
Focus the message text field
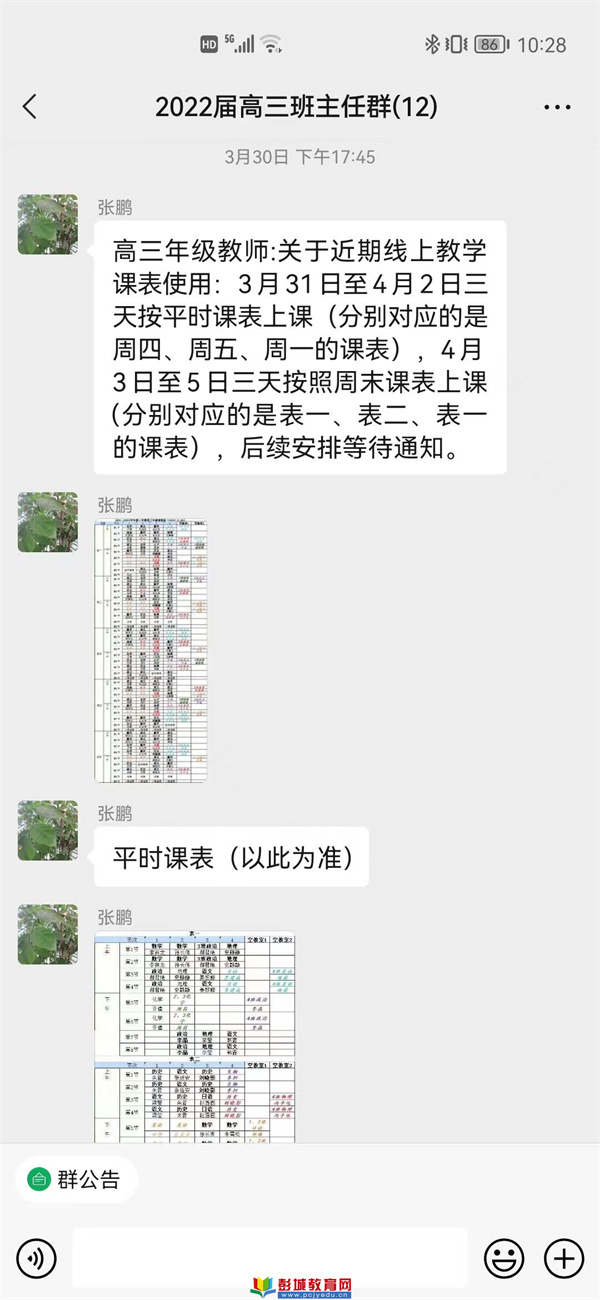click(269, 1256)
